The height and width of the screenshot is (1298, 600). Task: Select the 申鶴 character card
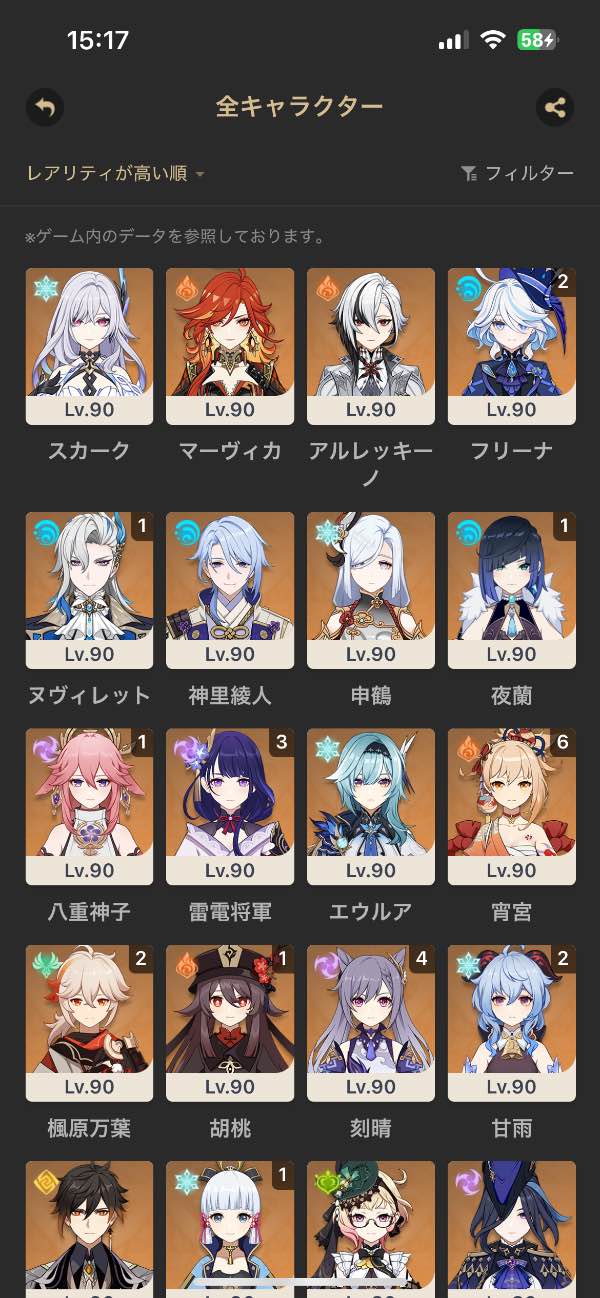[371, 590]
